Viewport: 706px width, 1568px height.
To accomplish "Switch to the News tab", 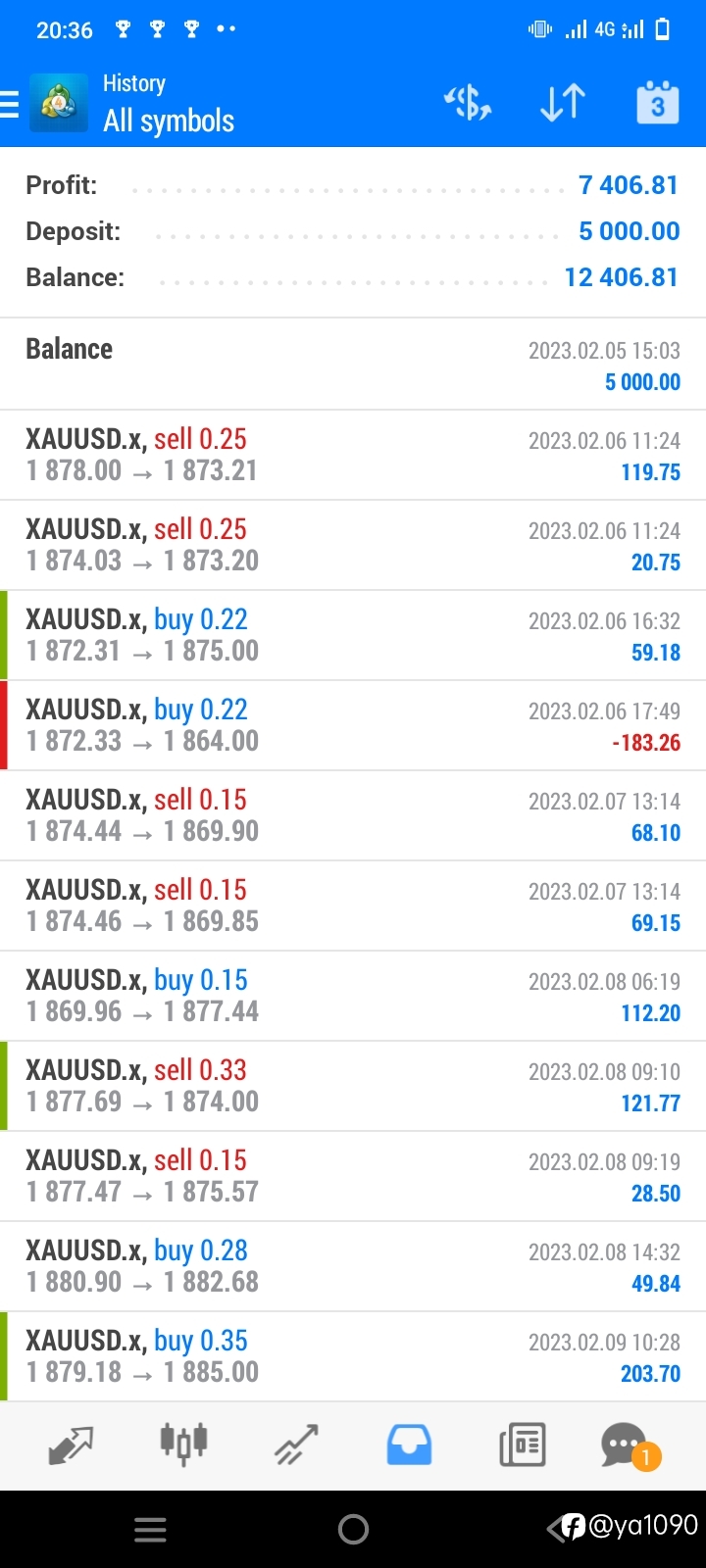I will (x=522, y=1445).
